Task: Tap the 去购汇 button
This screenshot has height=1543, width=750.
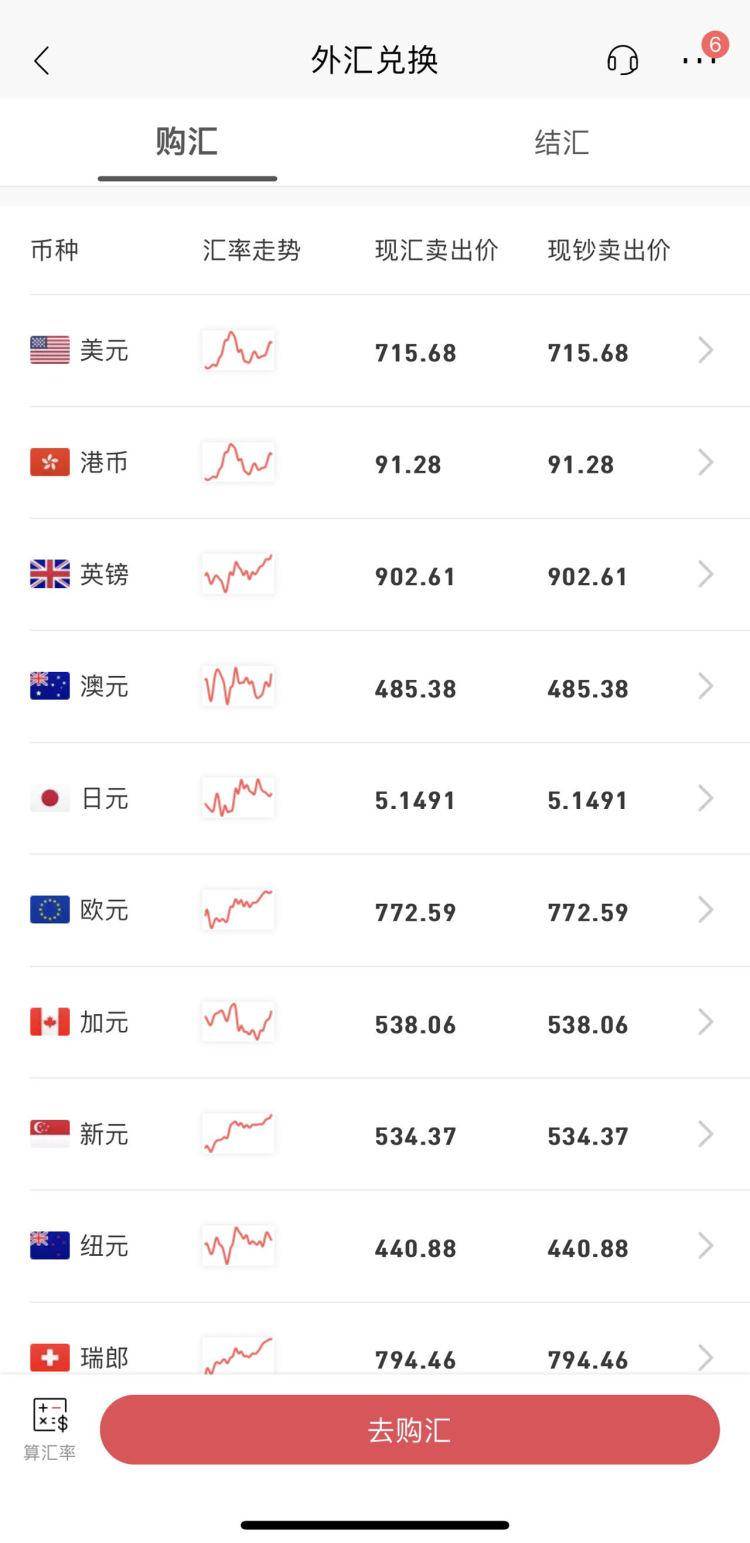Action: 409,1430
